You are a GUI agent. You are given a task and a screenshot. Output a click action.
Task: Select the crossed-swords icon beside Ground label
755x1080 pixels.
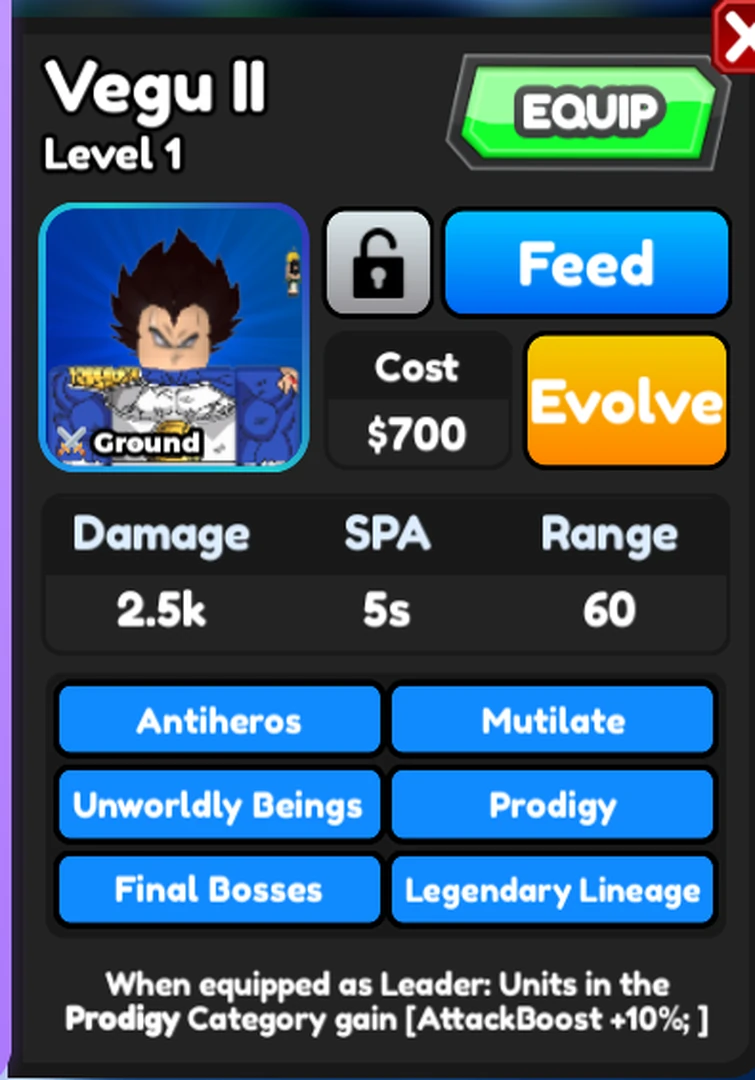click(x=73, y=441)
